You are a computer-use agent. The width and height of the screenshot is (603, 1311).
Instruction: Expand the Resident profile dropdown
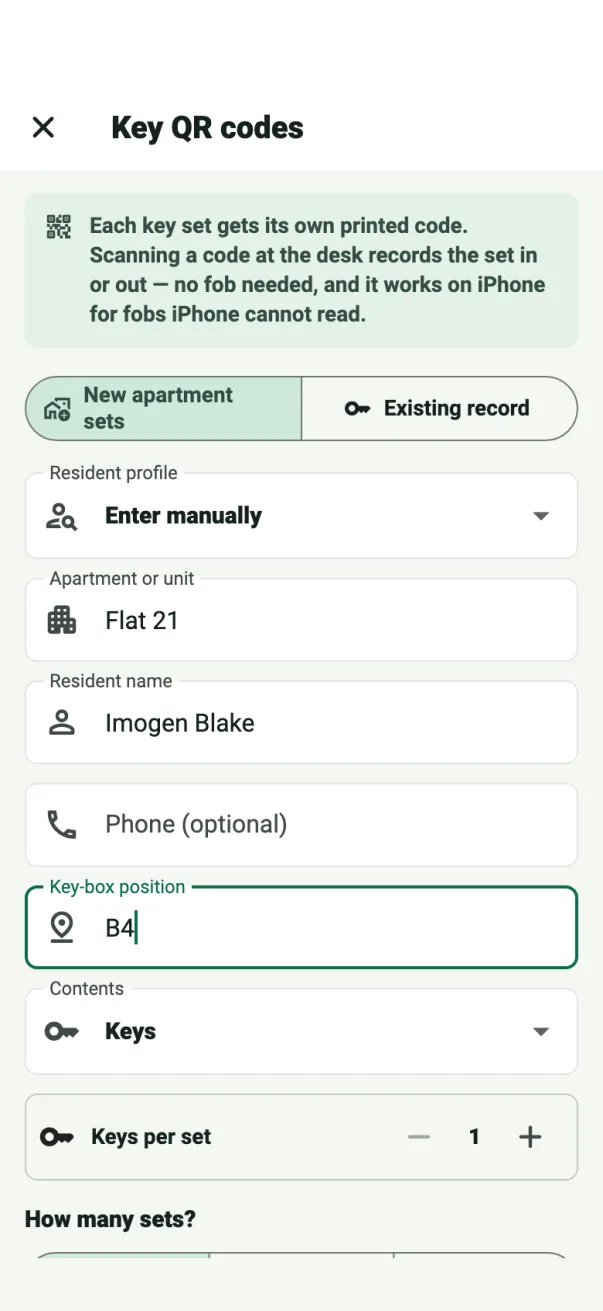301,516
